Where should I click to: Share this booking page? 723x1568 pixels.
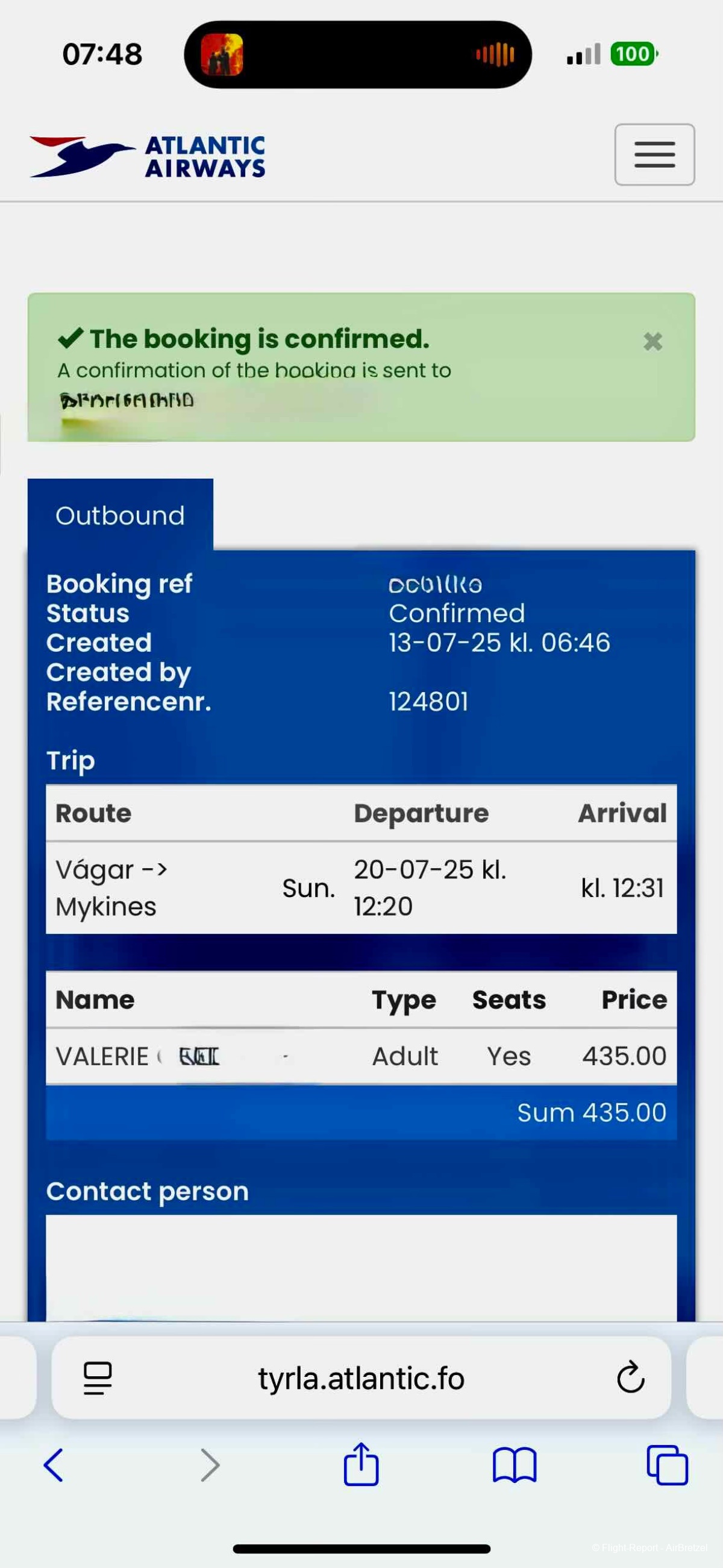click(x=361, y=1464)
